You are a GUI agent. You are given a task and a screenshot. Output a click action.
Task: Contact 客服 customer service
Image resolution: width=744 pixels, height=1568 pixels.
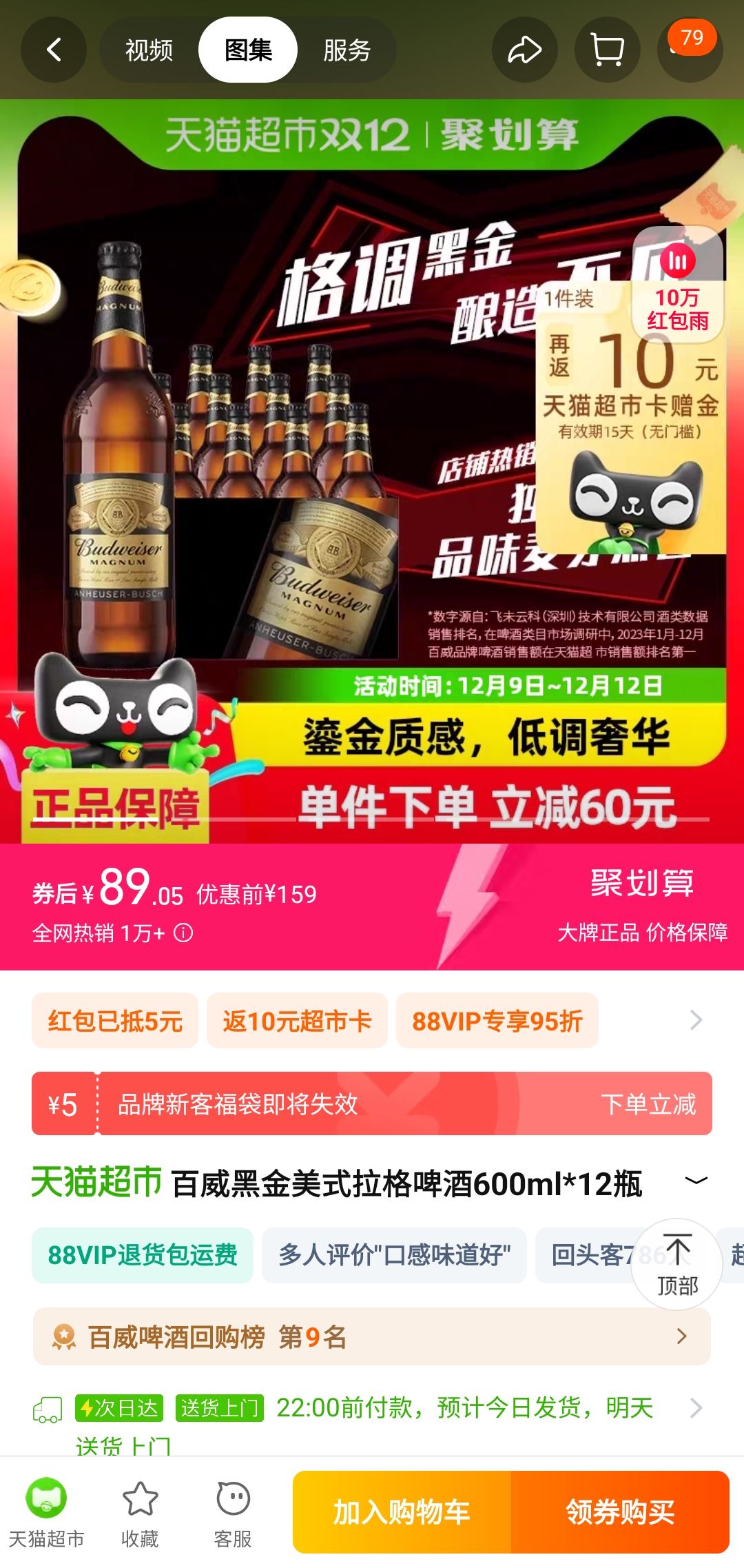click(x=233, y=1512)
